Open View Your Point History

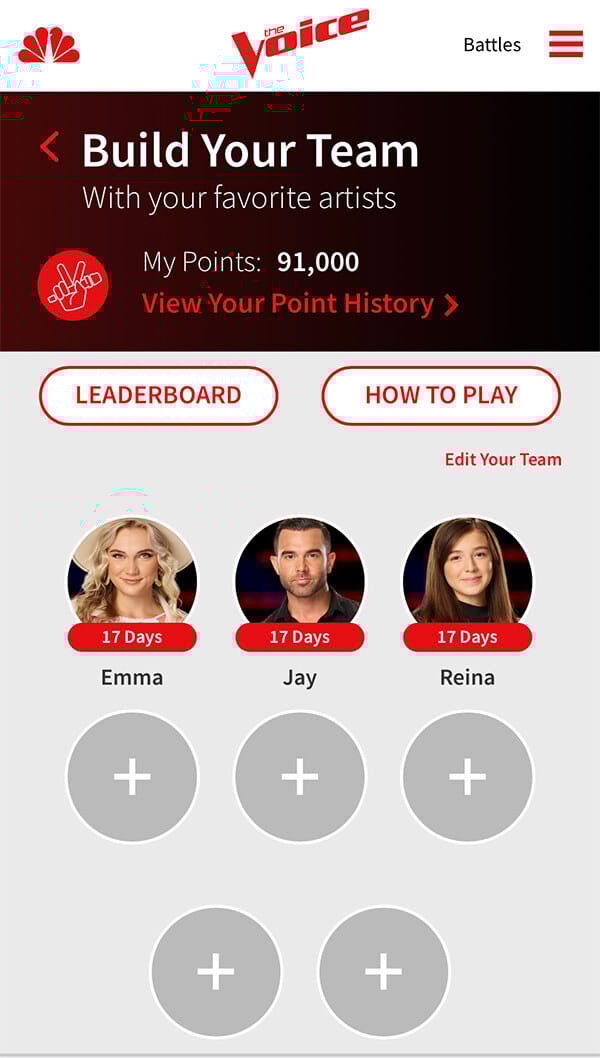299,304
